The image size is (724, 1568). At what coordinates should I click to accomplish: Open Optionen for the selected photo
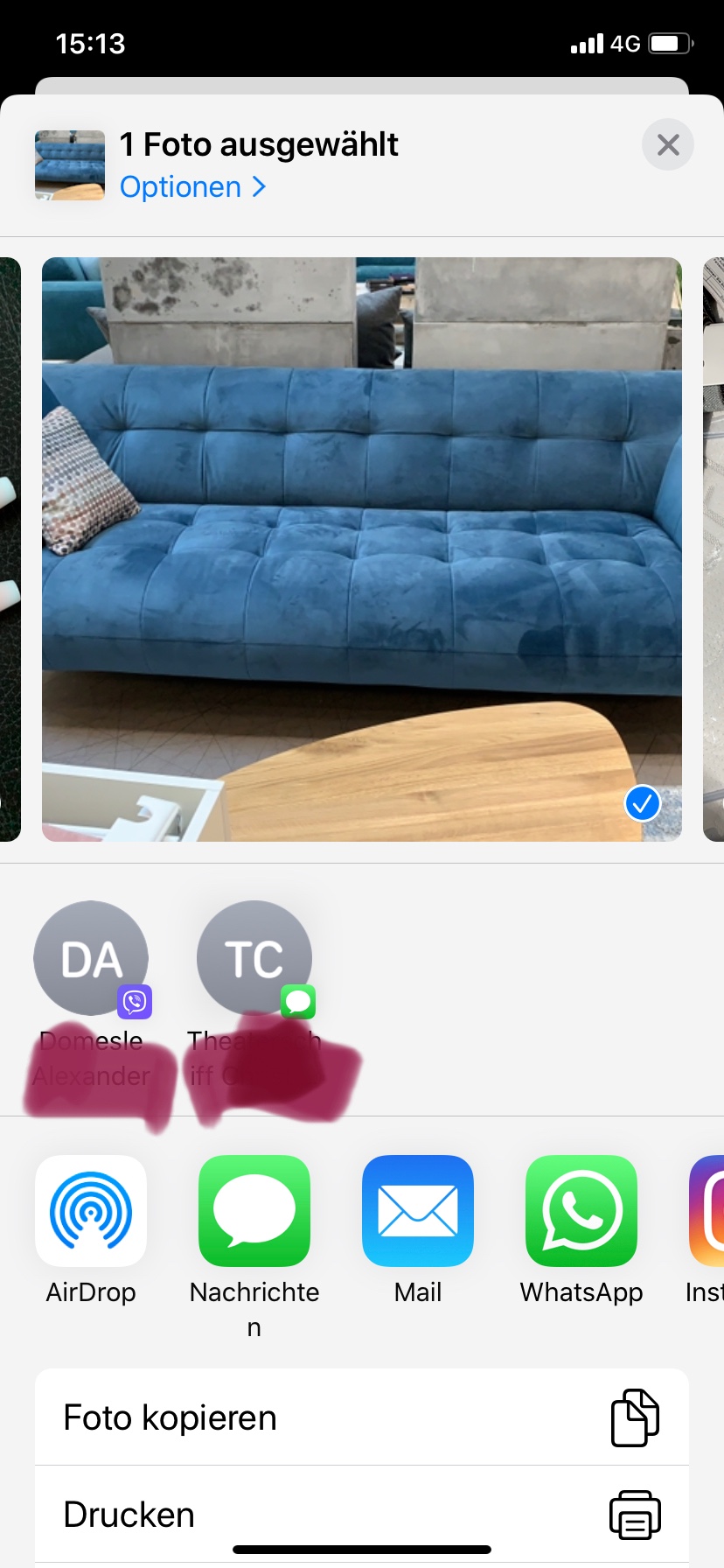pyautogui.click(x=192, y=187)
